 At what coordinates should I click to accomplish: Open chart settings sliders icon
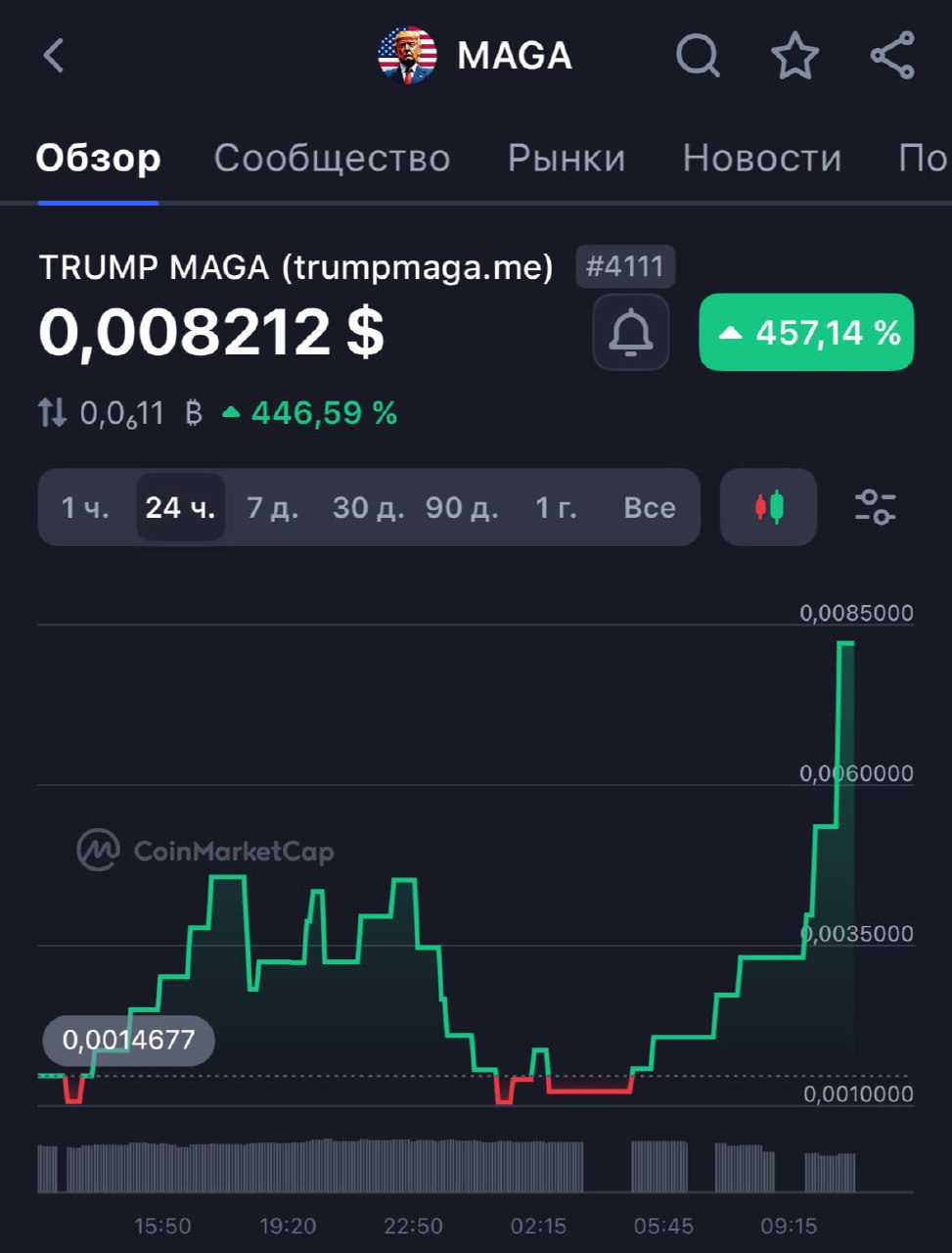[875, 507]
